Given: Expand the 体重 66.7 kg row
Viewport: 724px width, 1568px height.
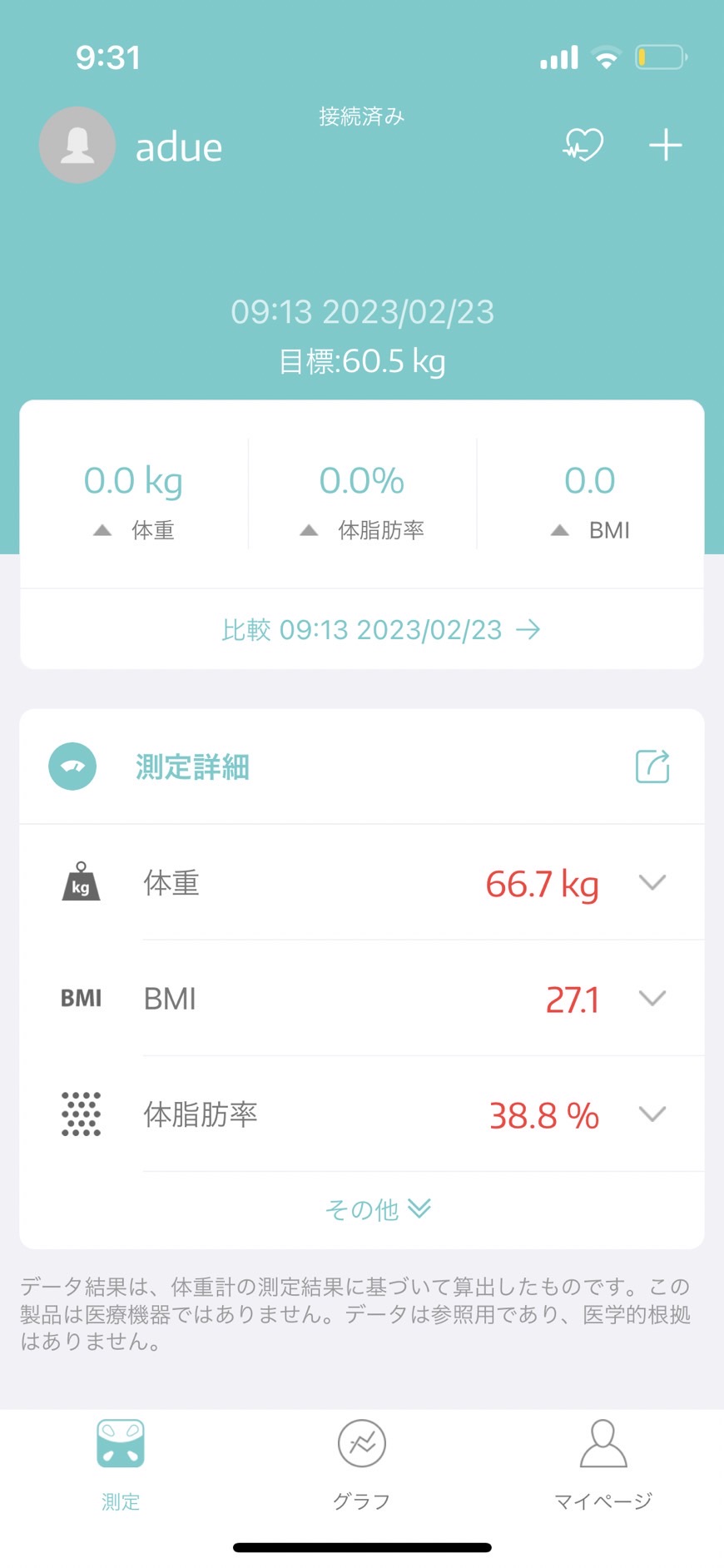Looking at the screenshot, I should pyautogui.click(x=362, y=883).
